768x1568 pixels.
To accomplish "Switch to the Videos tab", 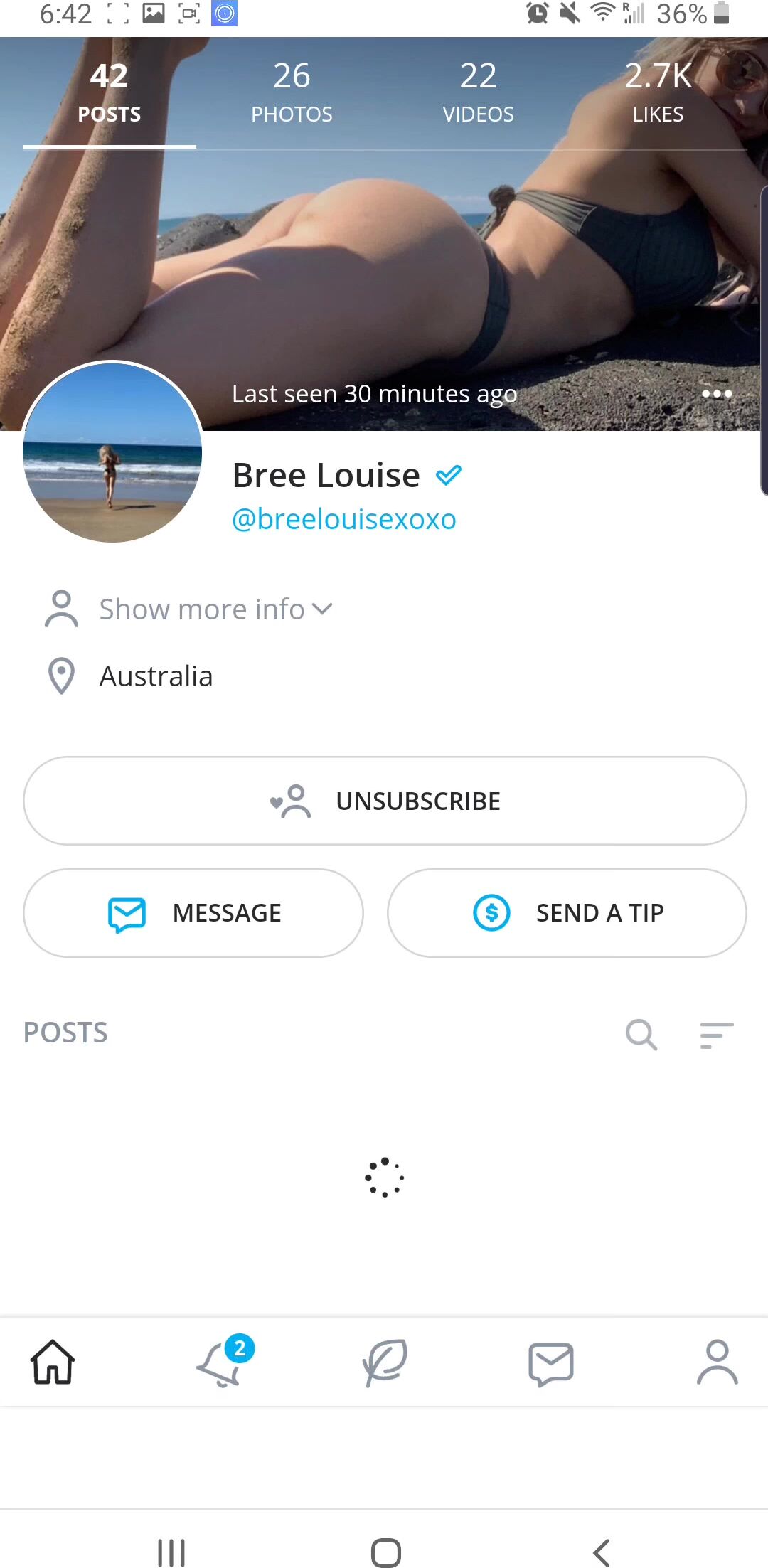I will [478, 93].
